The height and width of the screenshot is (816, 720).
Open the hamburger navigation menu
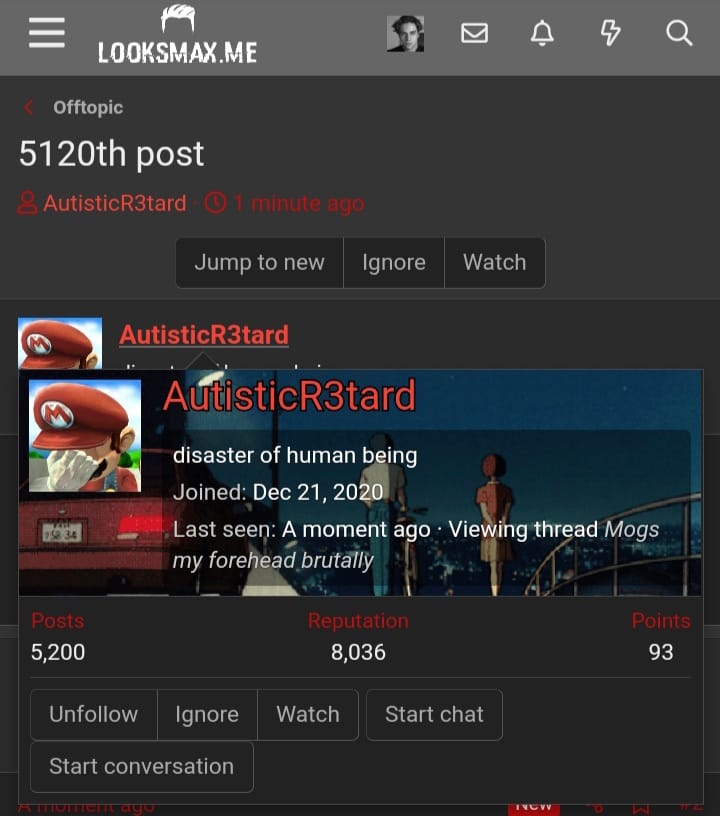[46, 31]
